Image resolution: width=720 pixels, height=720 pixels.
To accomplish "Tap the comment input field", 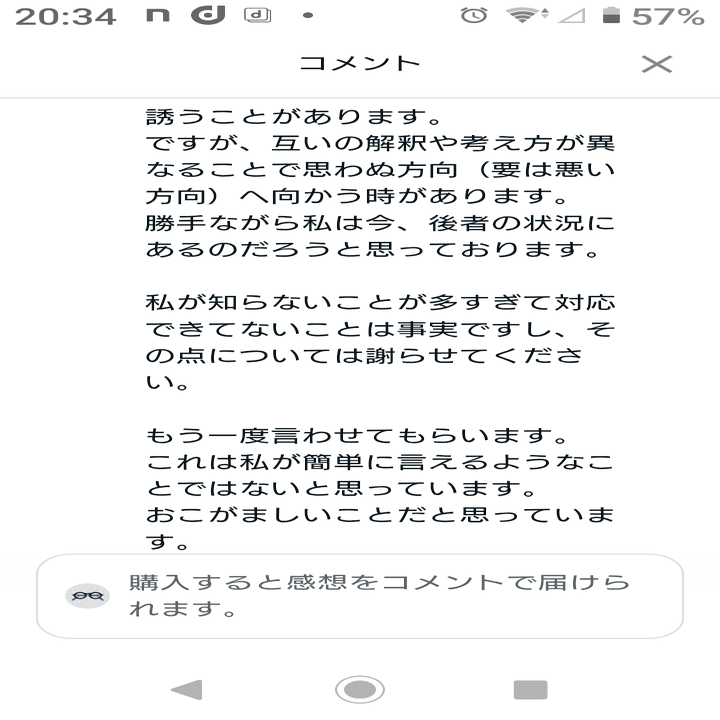I will (380, 596).
